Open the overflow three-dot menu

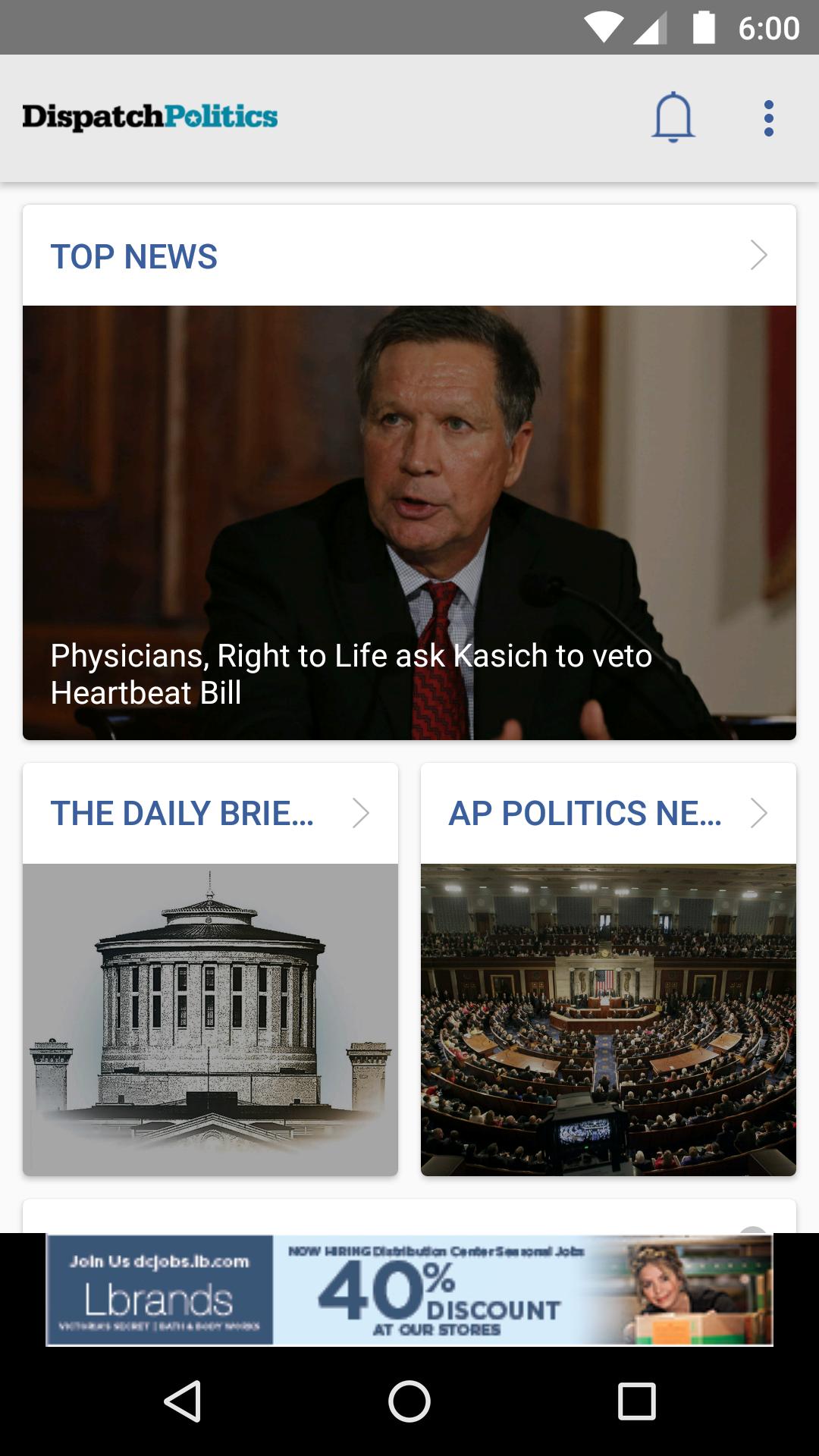pyautogui.click(x=769, y=118)
